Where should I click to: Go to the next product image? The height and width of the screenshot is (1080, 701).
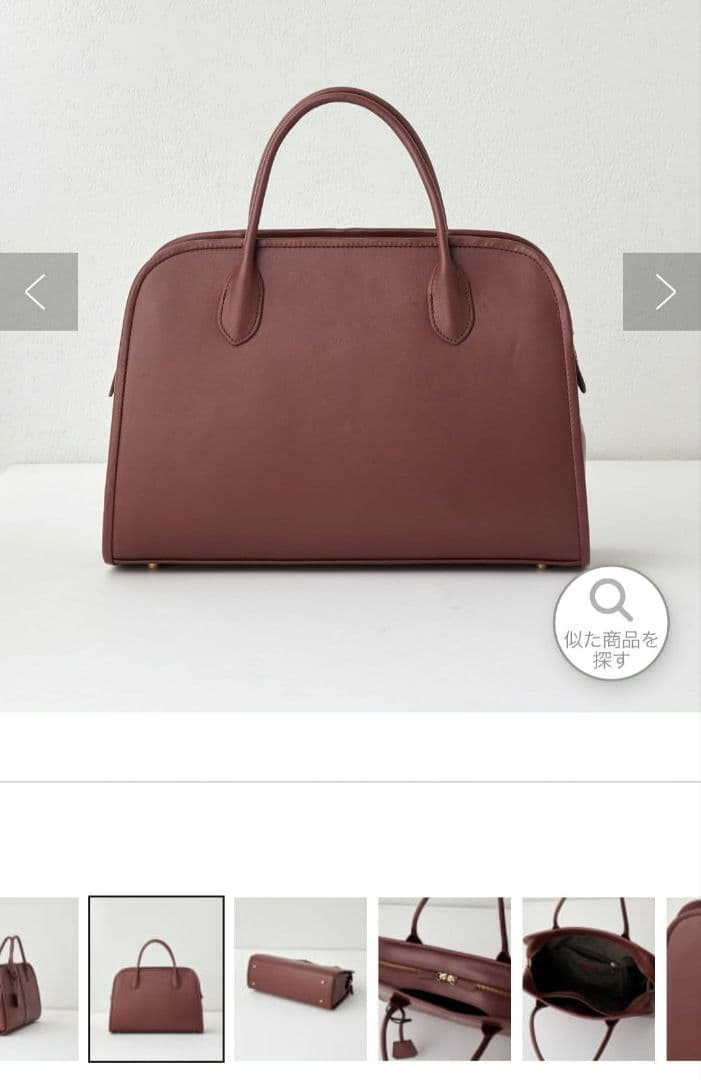coord(662,292)
